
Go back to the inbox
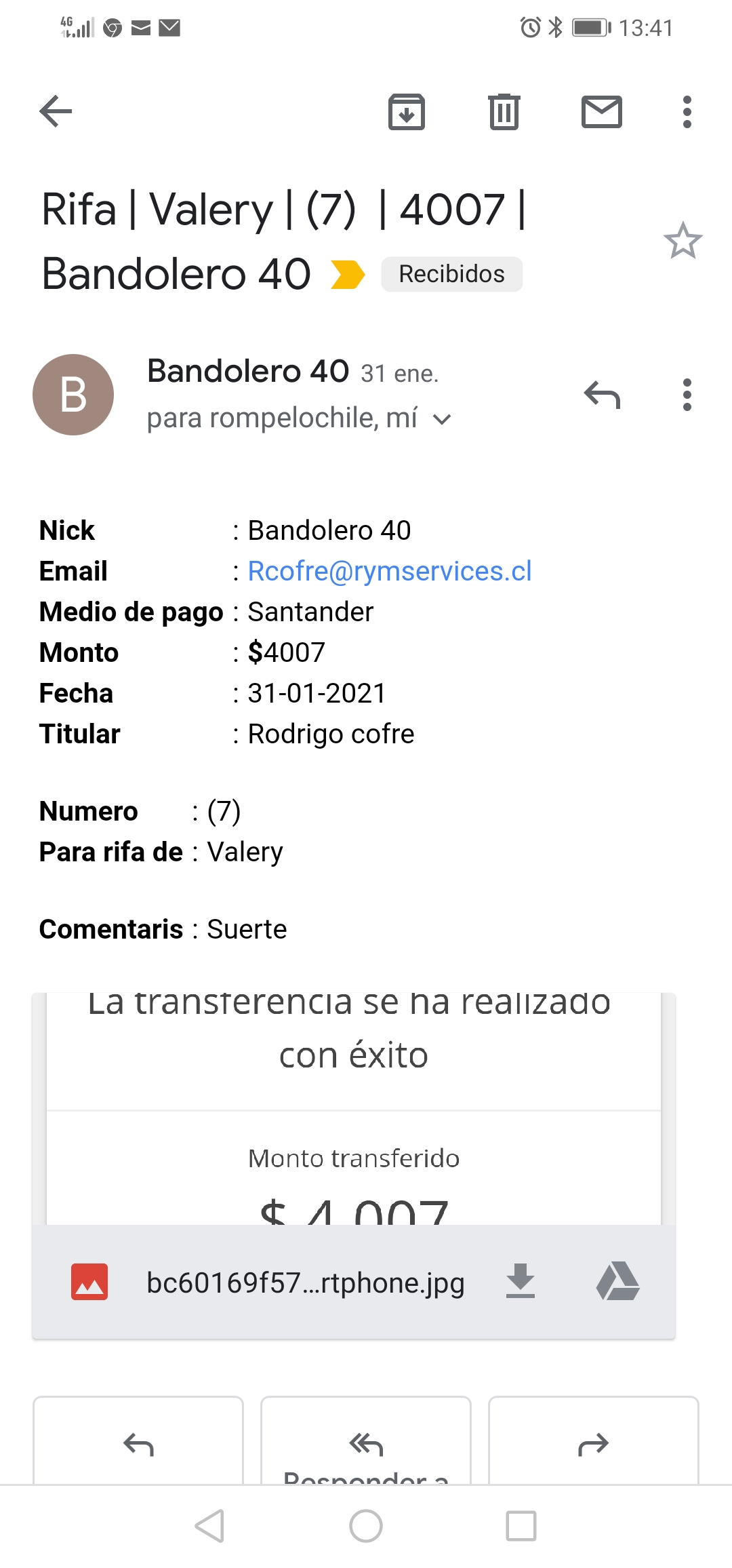pyautogui.click(x=56, y=111)
